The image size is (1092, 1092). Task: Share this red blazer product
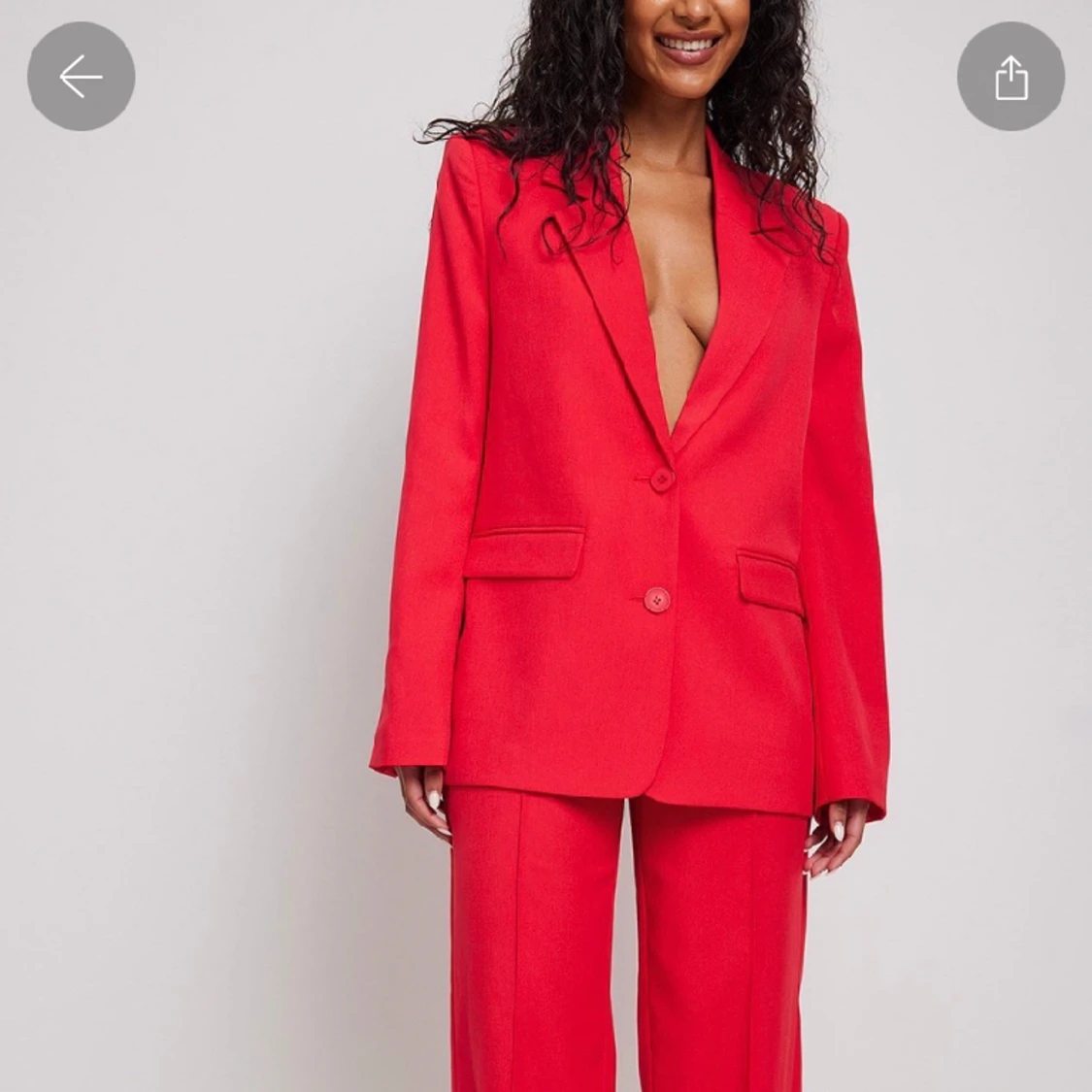click(1010, 77)
